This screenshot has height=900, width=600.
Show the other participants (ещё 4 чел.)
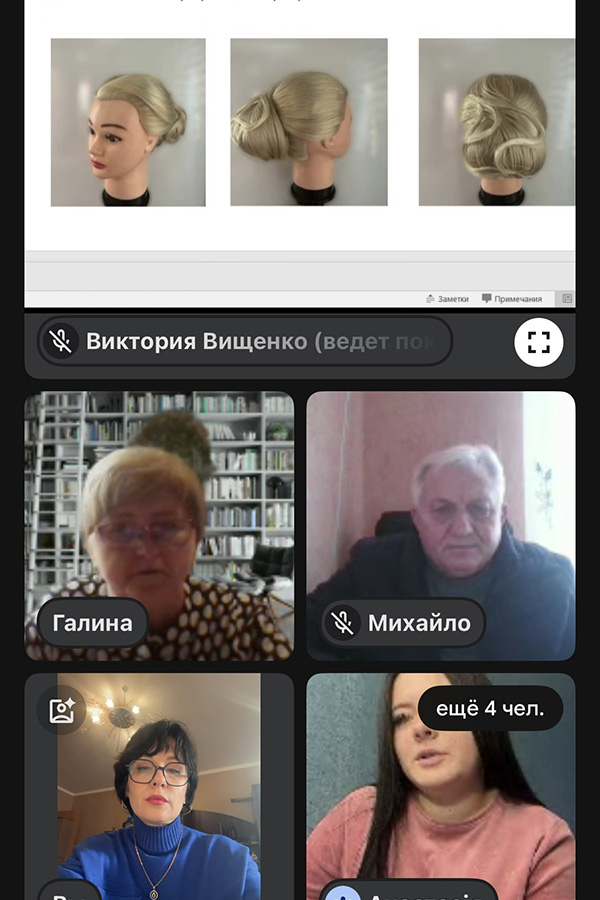tap(490, 709)
